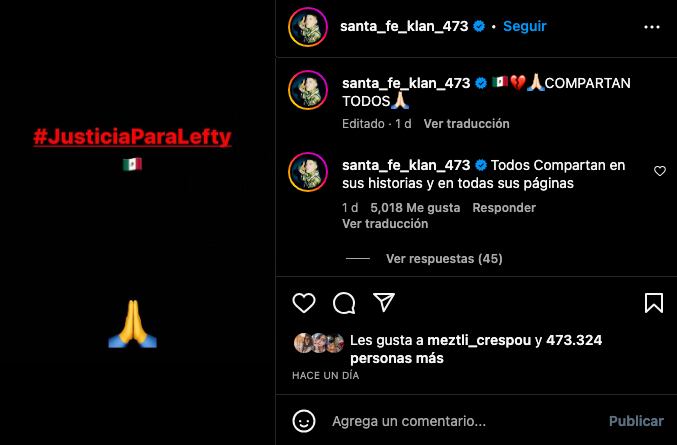Tap Responder under the comment
The image size is (677, 445).
504,208
